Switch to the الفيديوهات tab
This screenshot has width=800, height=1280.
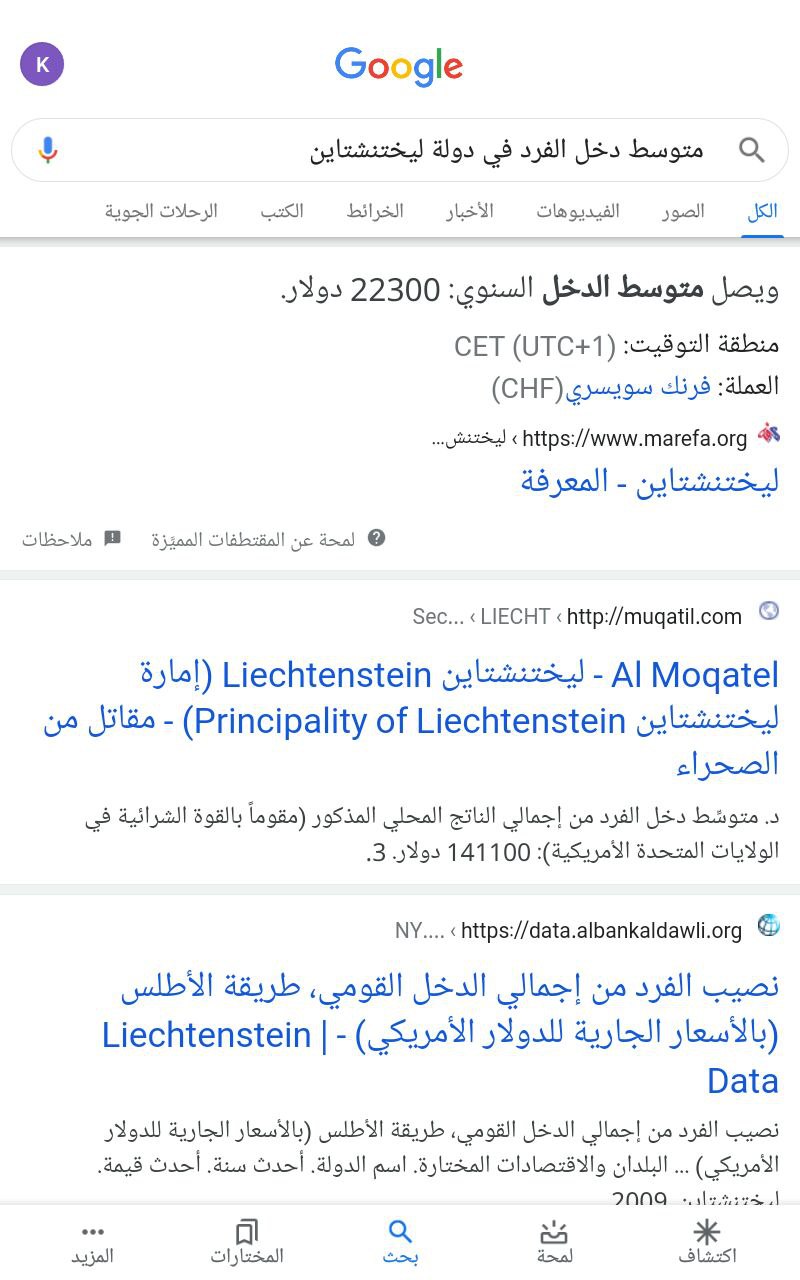pos(578,211)
